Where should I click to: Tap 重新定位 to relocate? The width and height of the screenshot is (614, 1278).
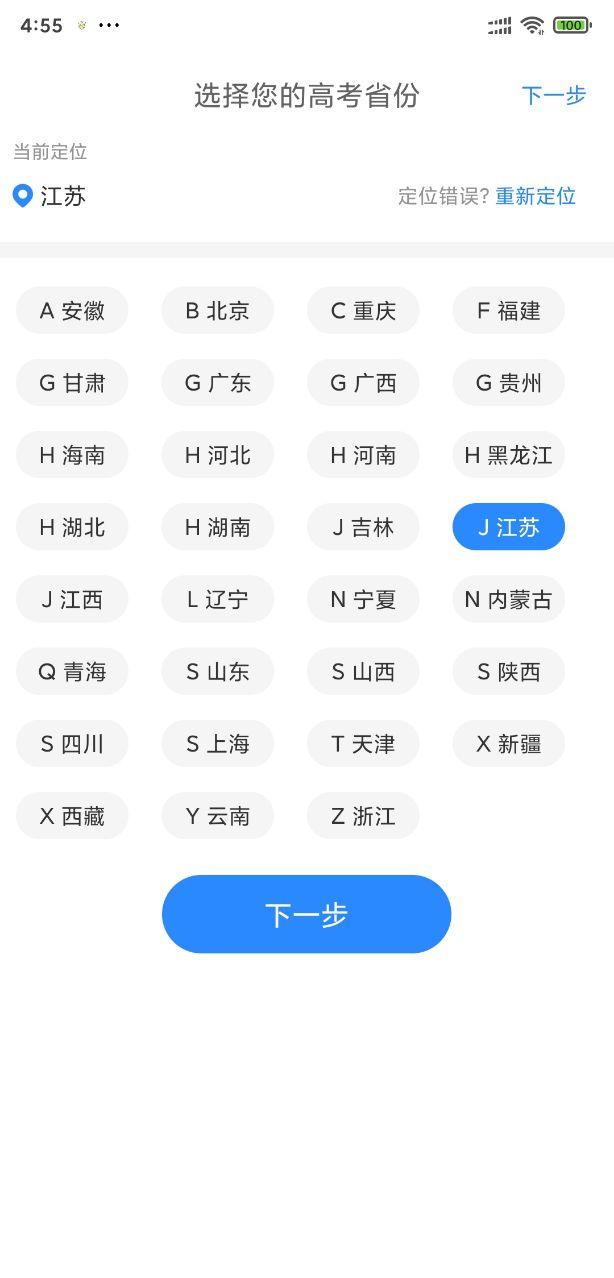pos(535,196)
